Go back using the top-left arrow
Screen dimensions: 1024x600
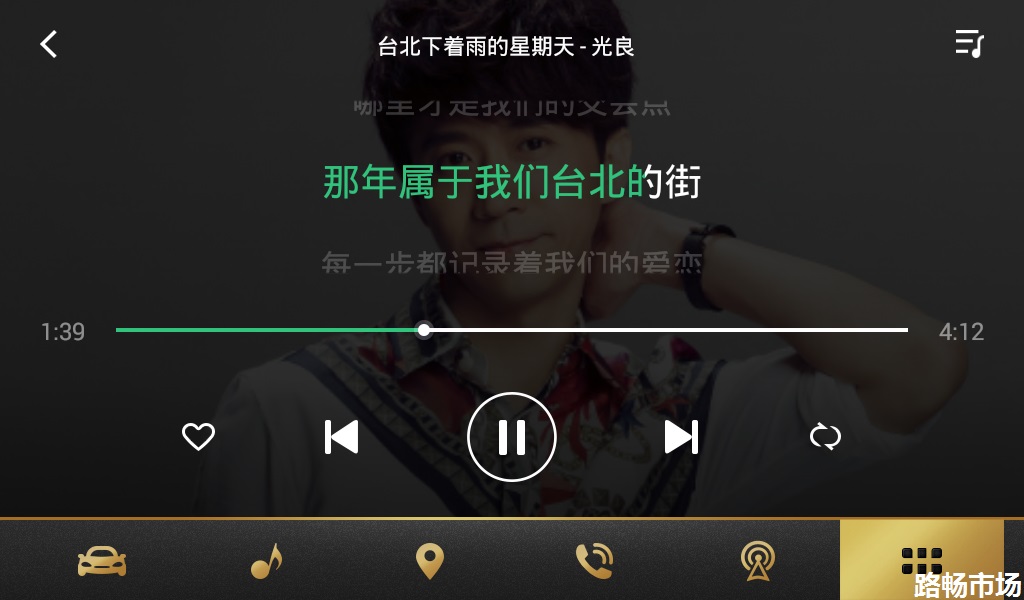coord(48,44)
